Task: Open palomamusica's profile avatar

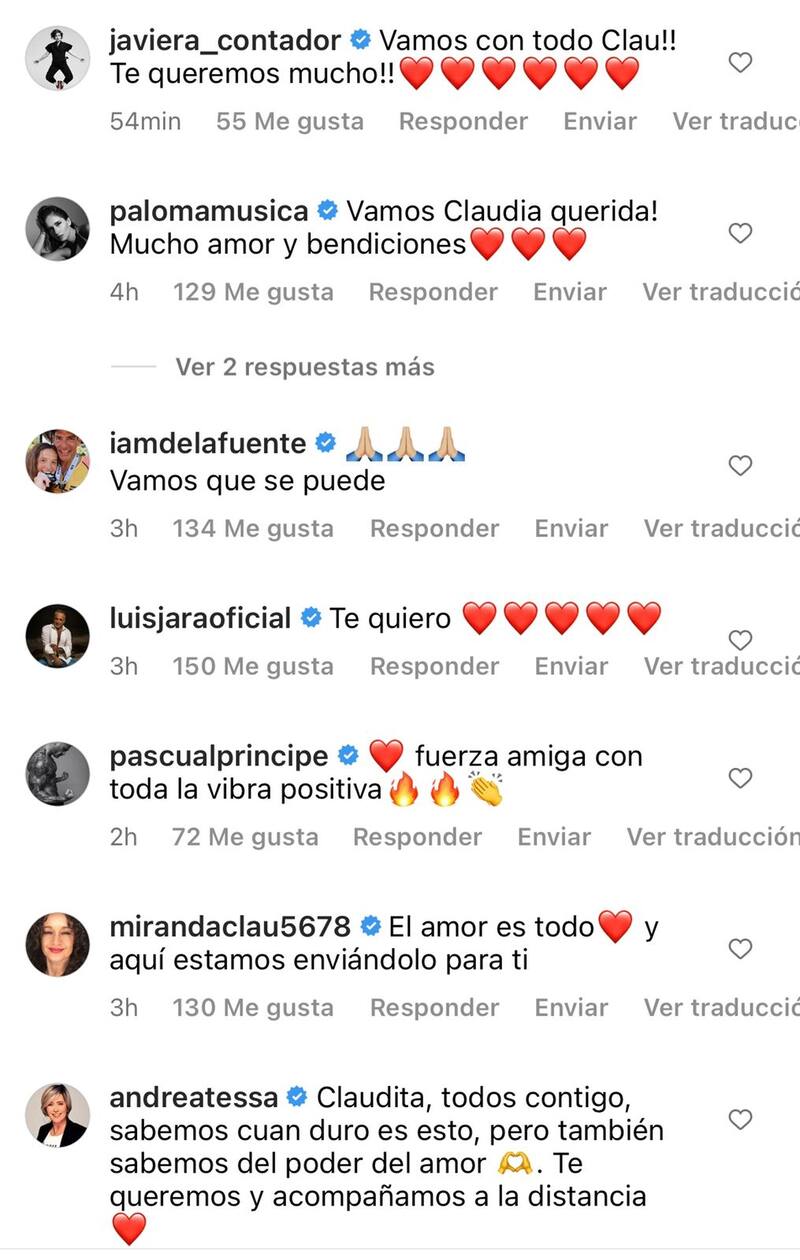Action: coord(57,229)
